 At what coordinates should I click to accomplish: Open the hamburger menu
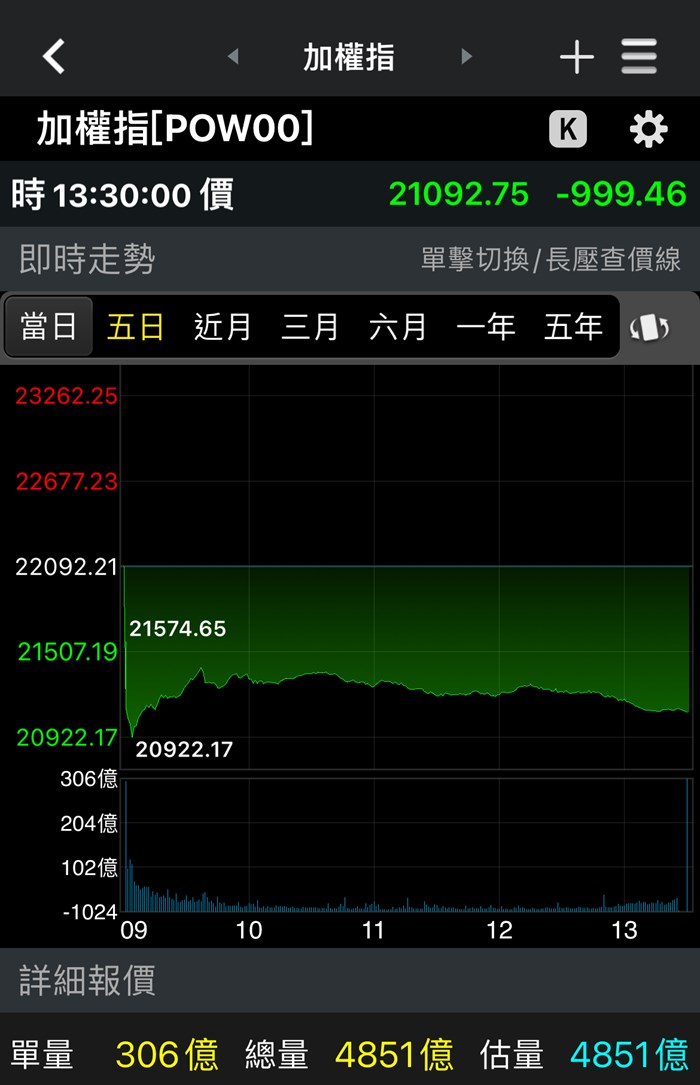(639, 57)
